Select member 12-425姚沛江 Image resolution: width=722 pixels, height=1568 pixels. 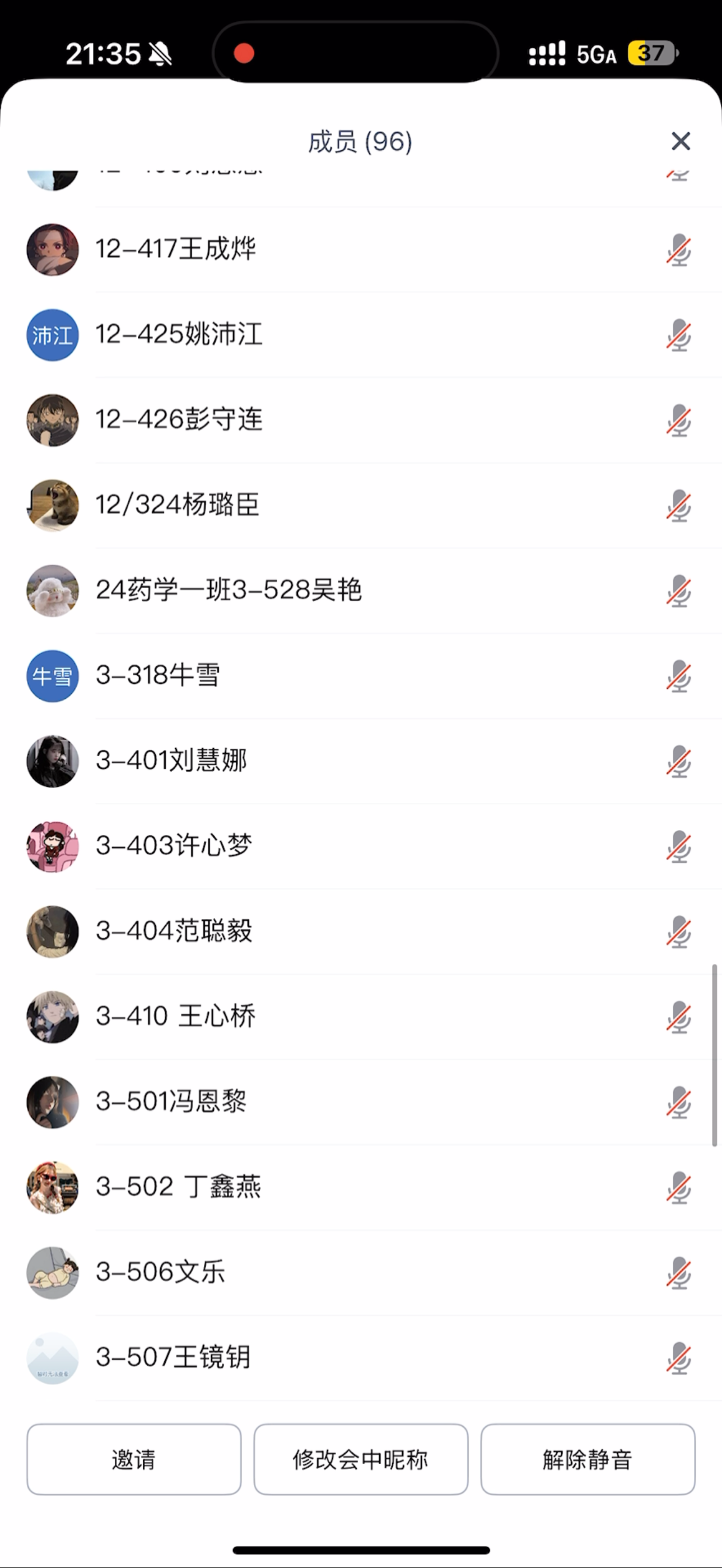[x=179, y=334]
